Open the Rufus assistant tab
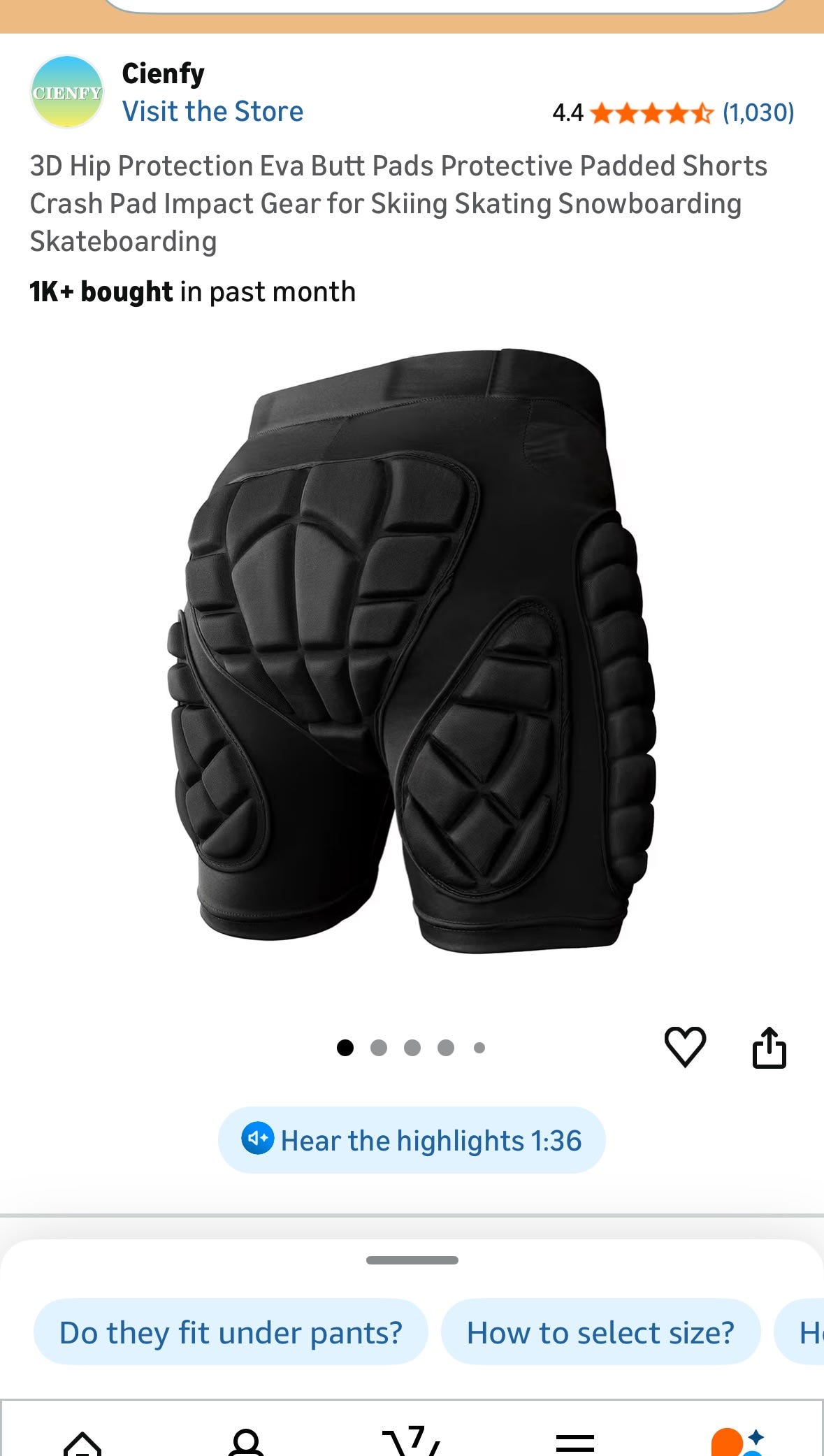This screenshot has width=824, height=1456. [x=737, y=1441]
